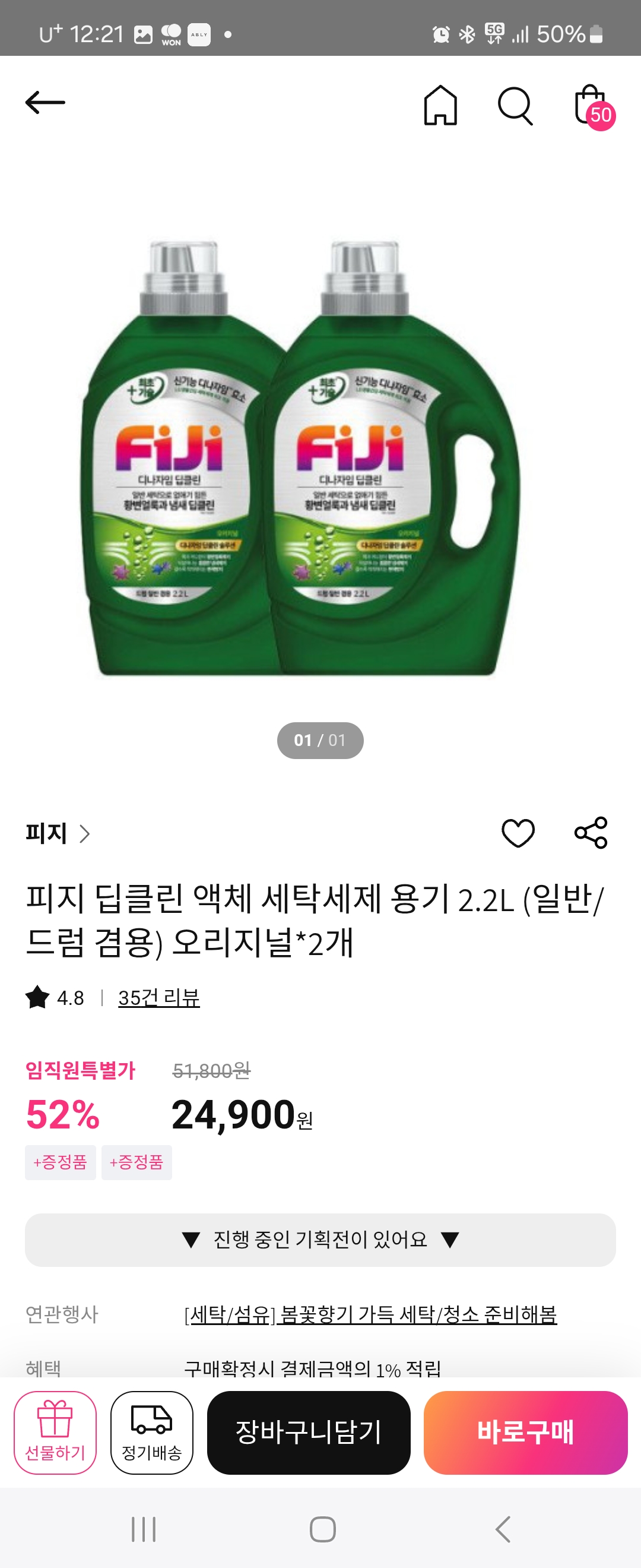
Task: Open the 피지 brand page
Action: 57,833
